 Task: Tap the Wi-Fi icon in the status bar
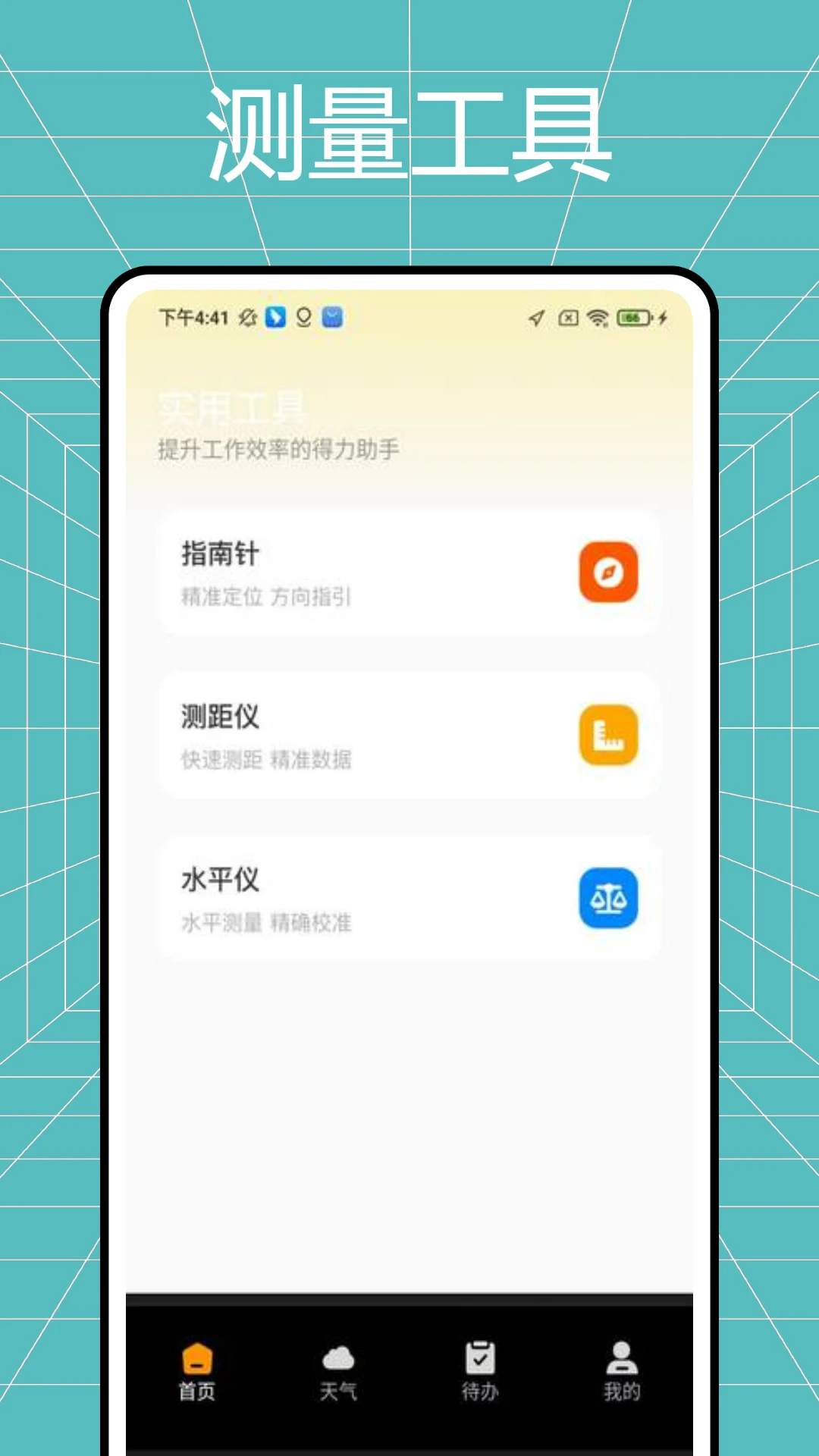tap(599, 318)
